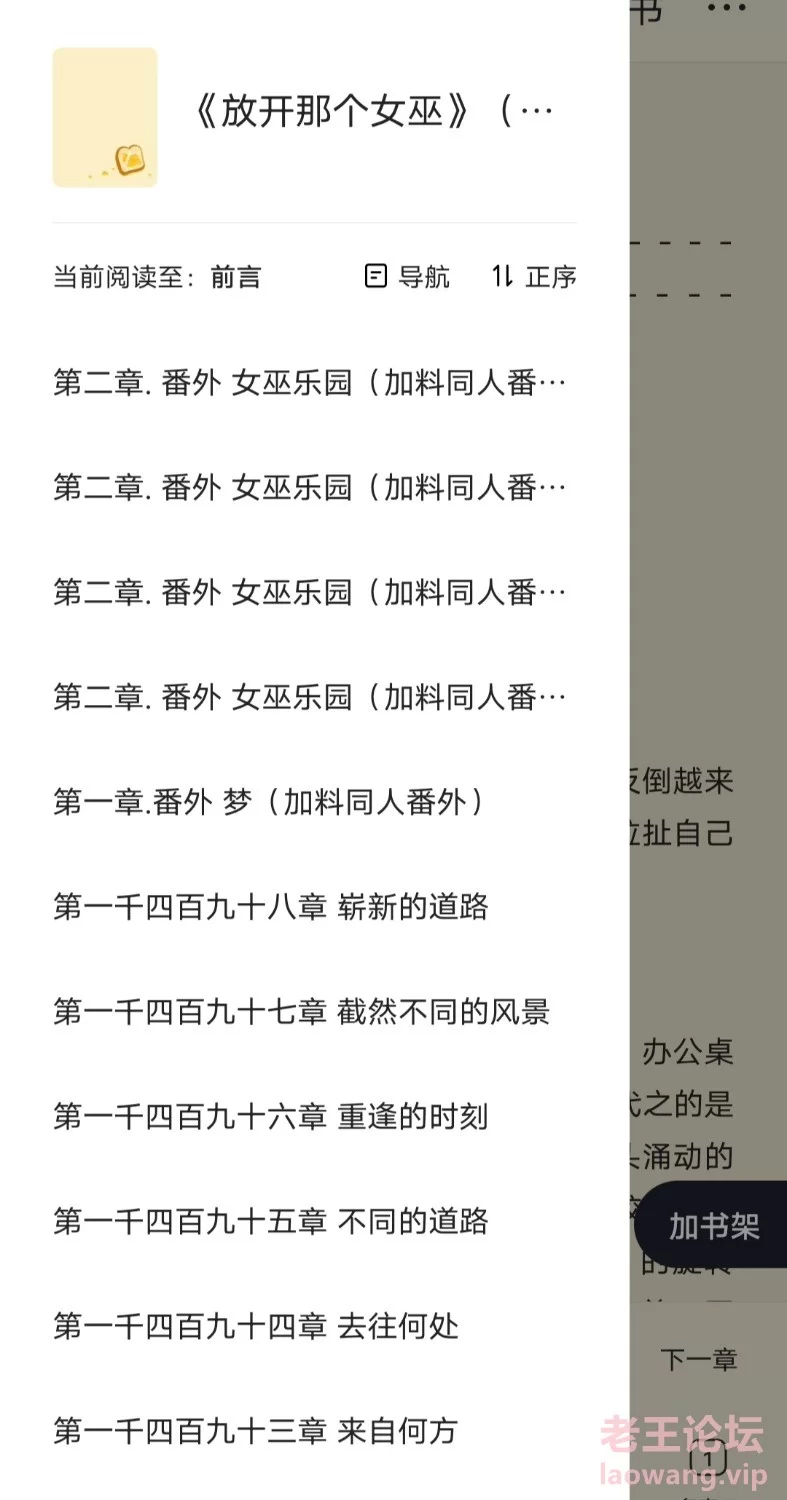Open the book title 放开那个女巫
Screen dimensions: 787x1500
(x=372, y=112)
